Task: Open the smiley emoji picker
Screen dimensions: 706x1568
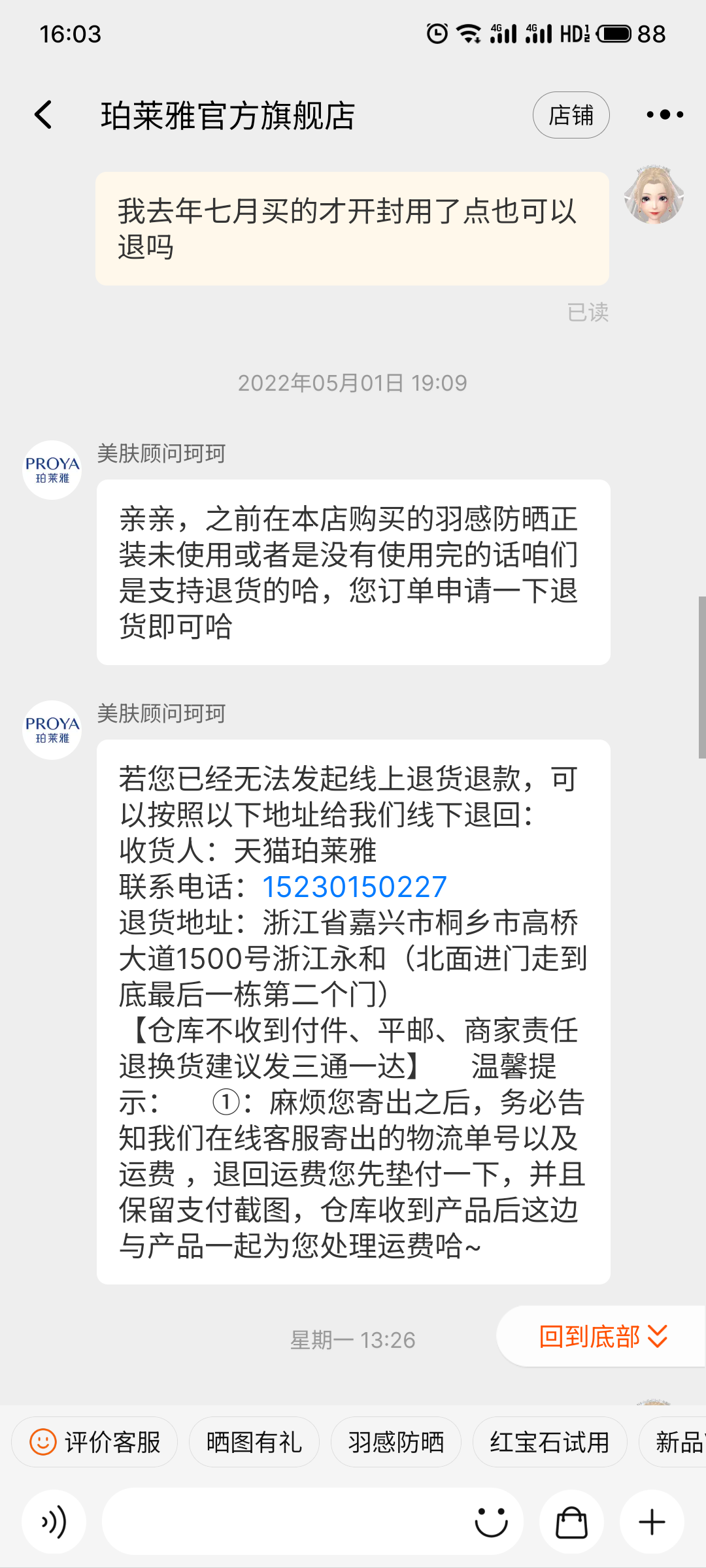Action: tap(494, 1521)
